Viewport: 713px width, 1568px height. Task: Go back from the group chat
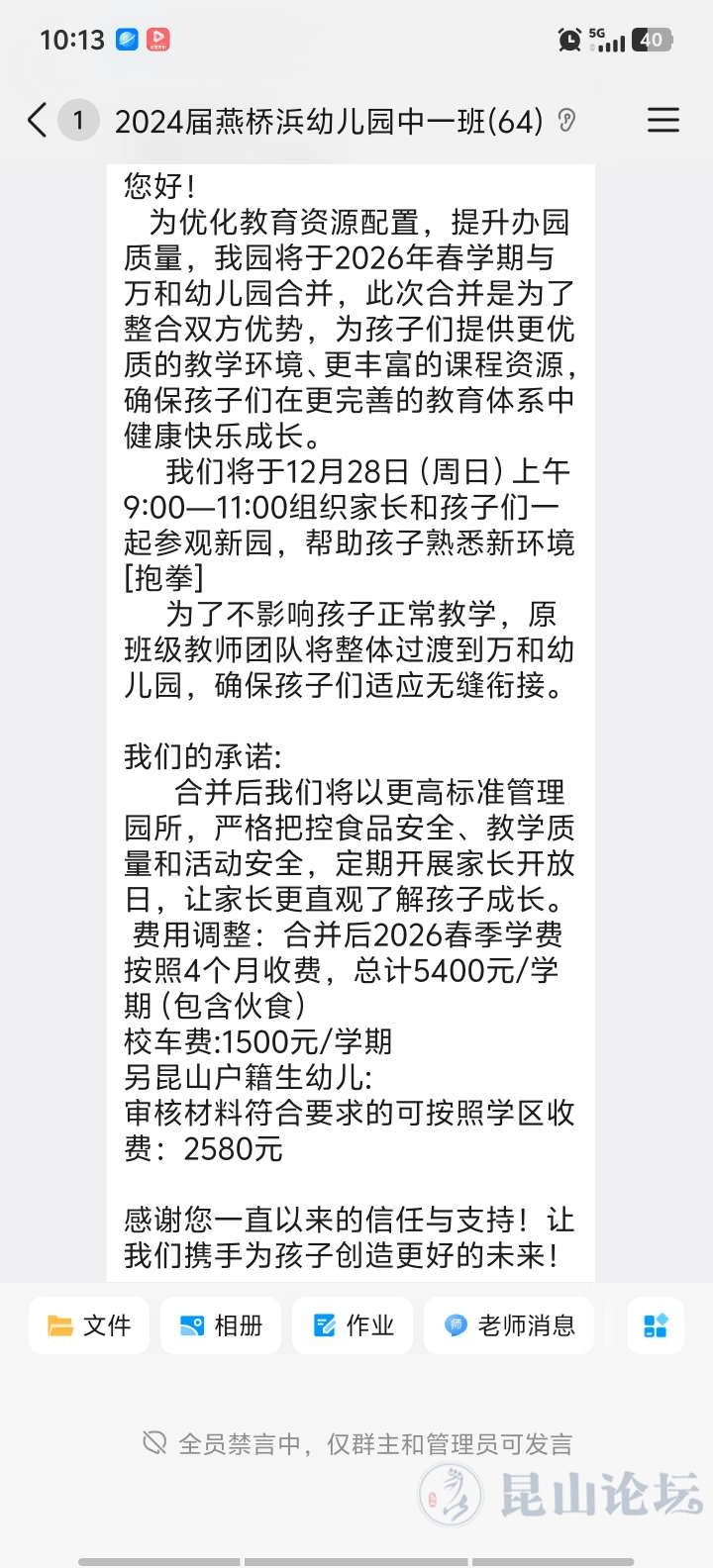point(38,121)
